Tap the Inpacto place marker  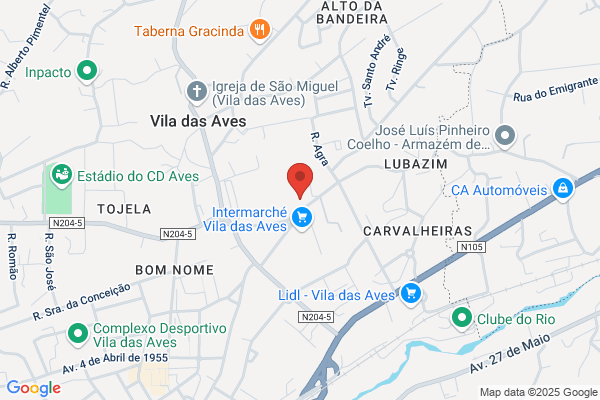click(x=87, y=72)
